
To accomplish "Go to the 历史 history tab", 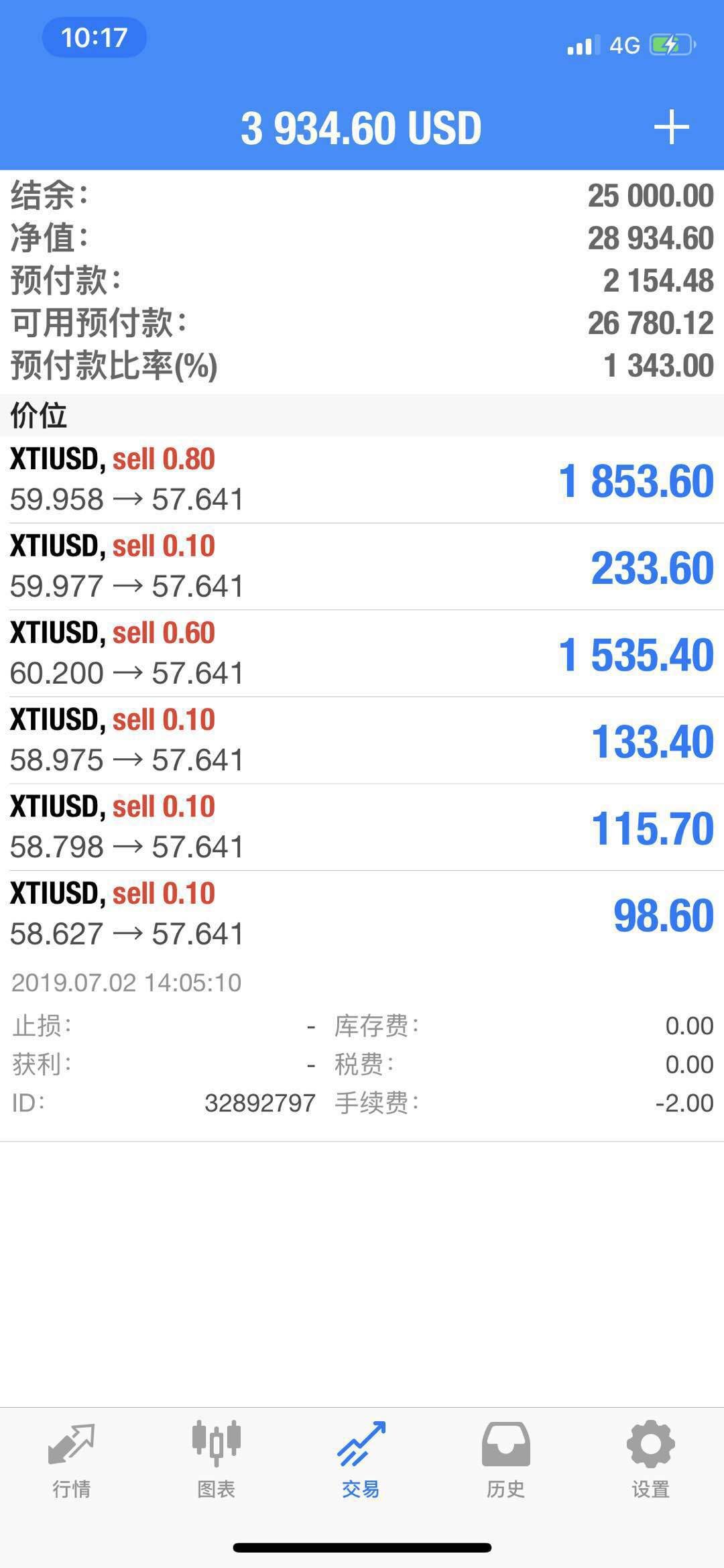I will pyautogui.click(x=505, y=1459).
